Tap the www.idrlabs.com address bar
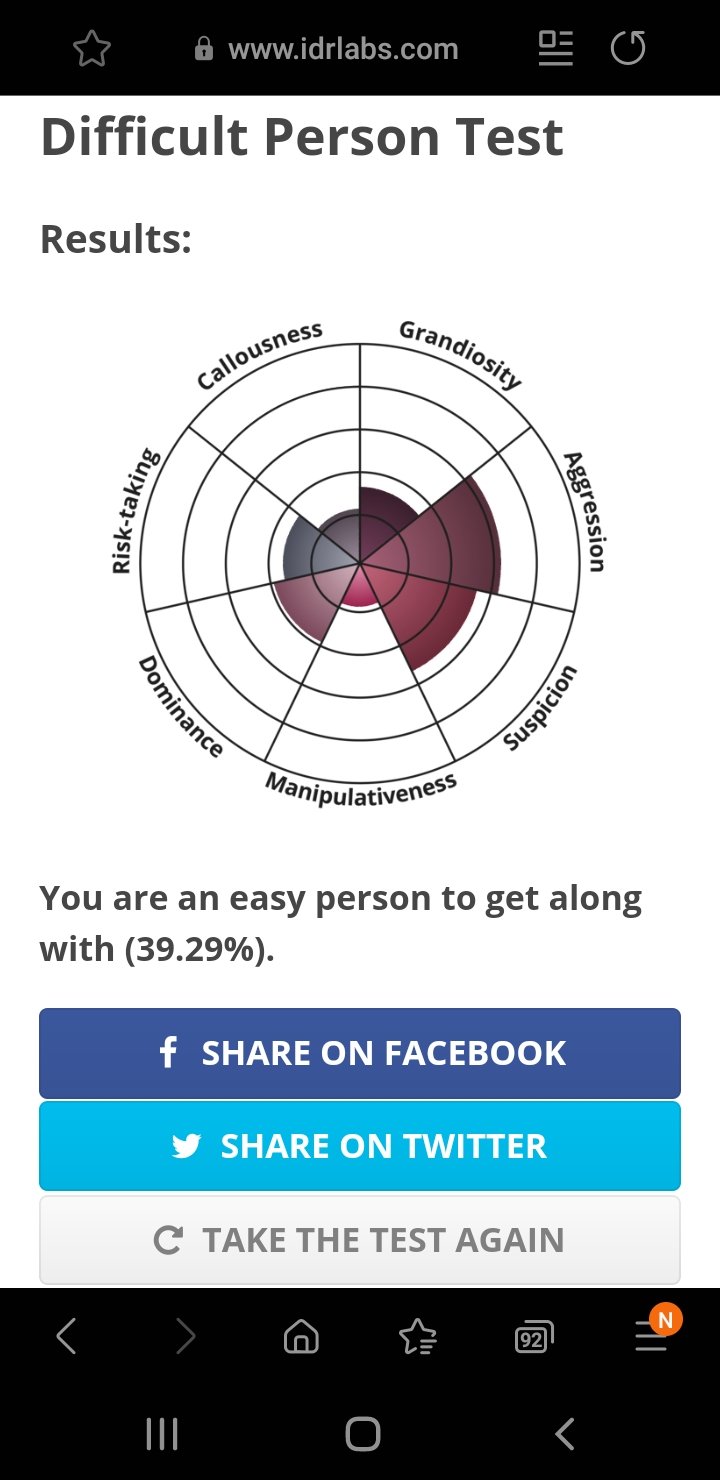 coord(327,49)
